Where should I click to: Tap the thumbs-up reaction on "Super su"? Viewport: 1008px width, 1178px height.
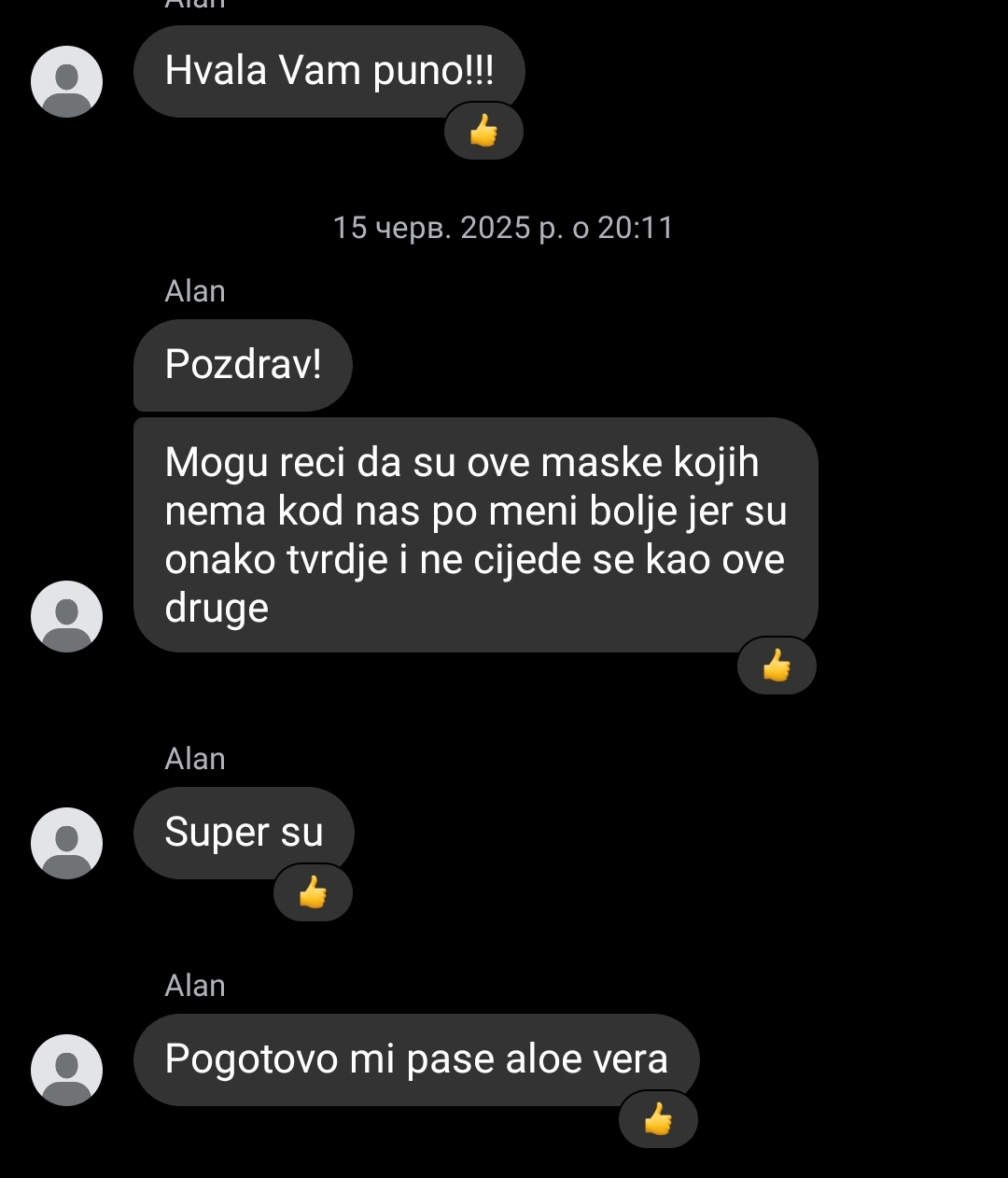point(313,893)
